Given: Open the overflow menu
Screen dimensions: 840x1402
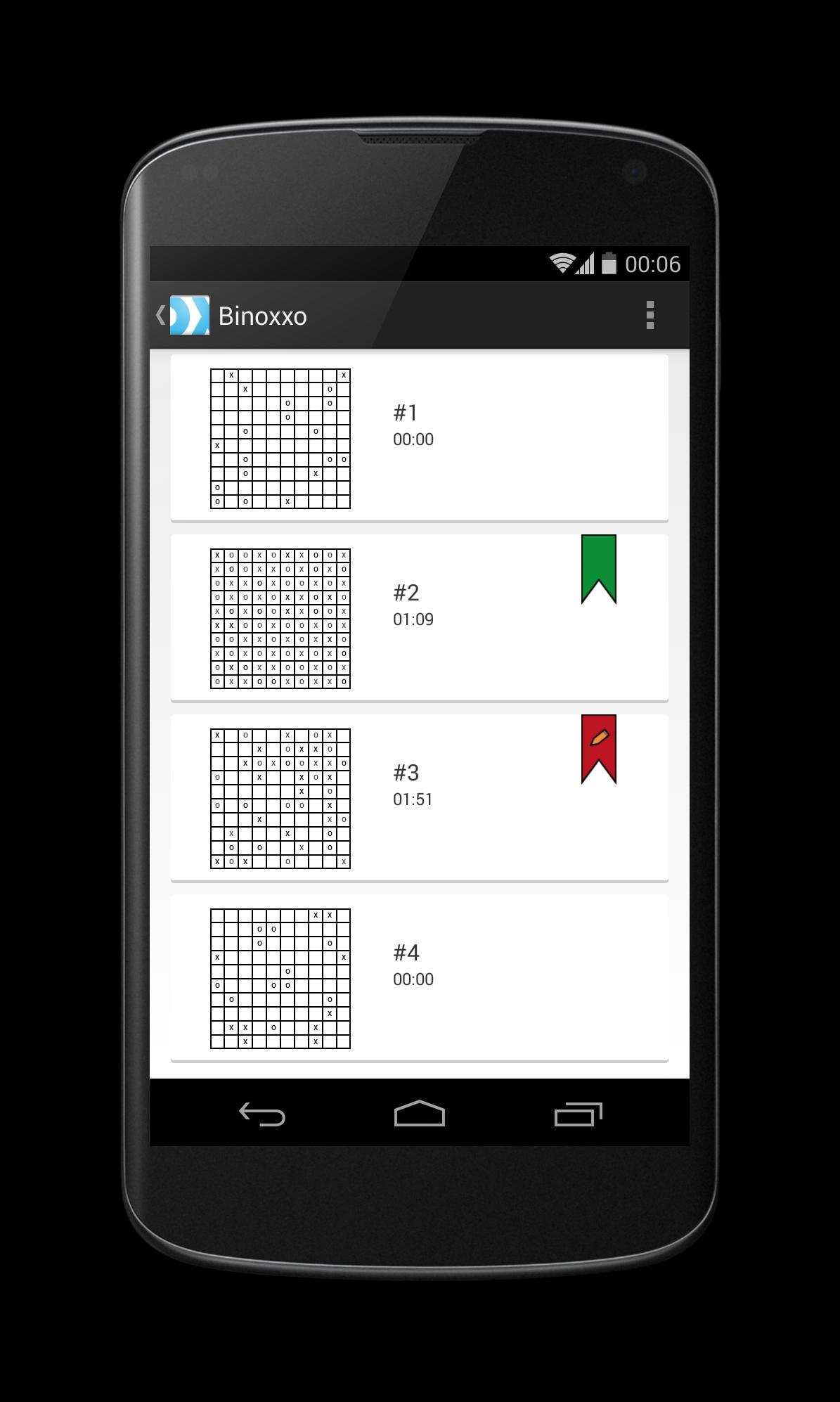Looking at the screenshot, I should tap(650, 315).
